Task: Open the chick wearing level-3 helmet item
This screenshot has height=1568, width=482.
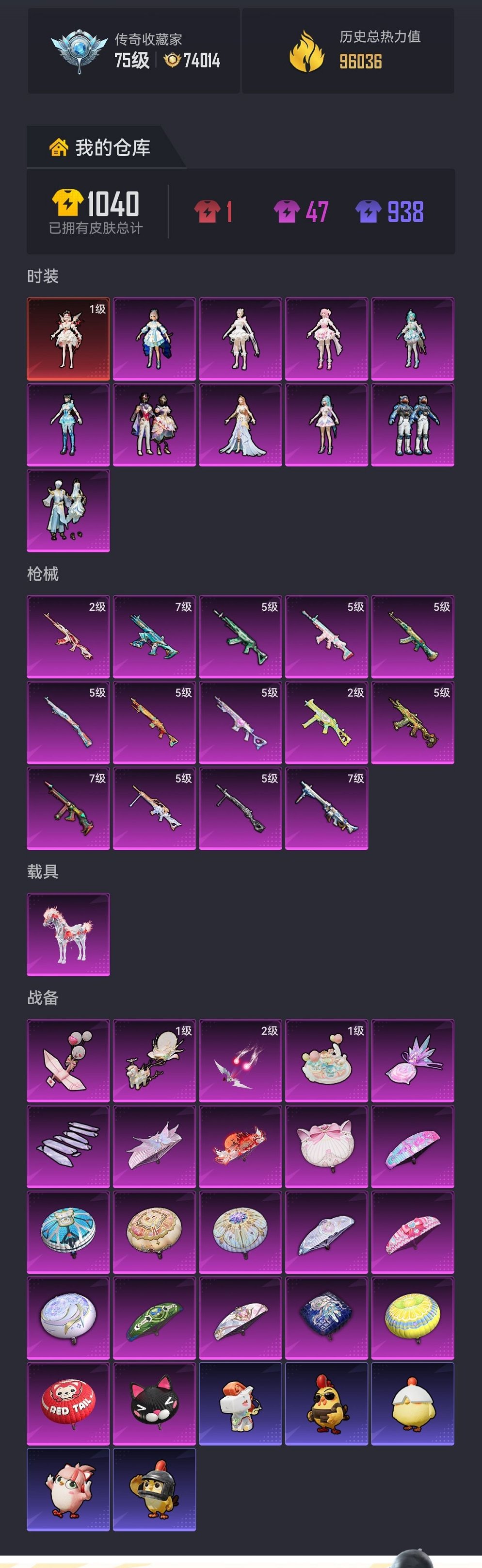Action: tap(154, 1489)
